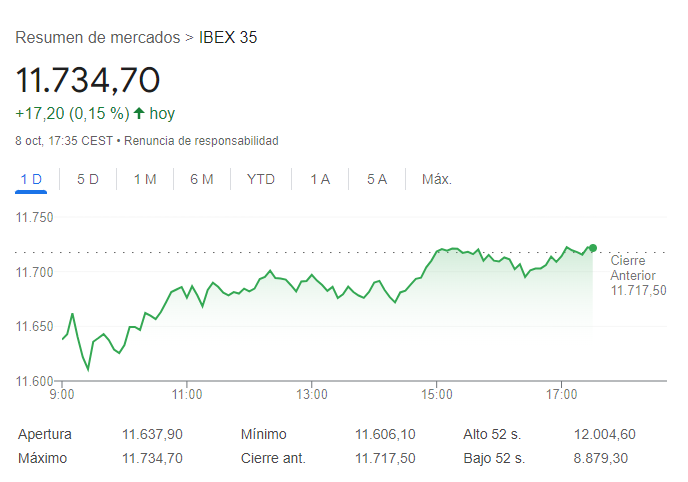This screenshot has height=482, width=688.
Task: Switch to the 5 D chart range
Action: 88,179
